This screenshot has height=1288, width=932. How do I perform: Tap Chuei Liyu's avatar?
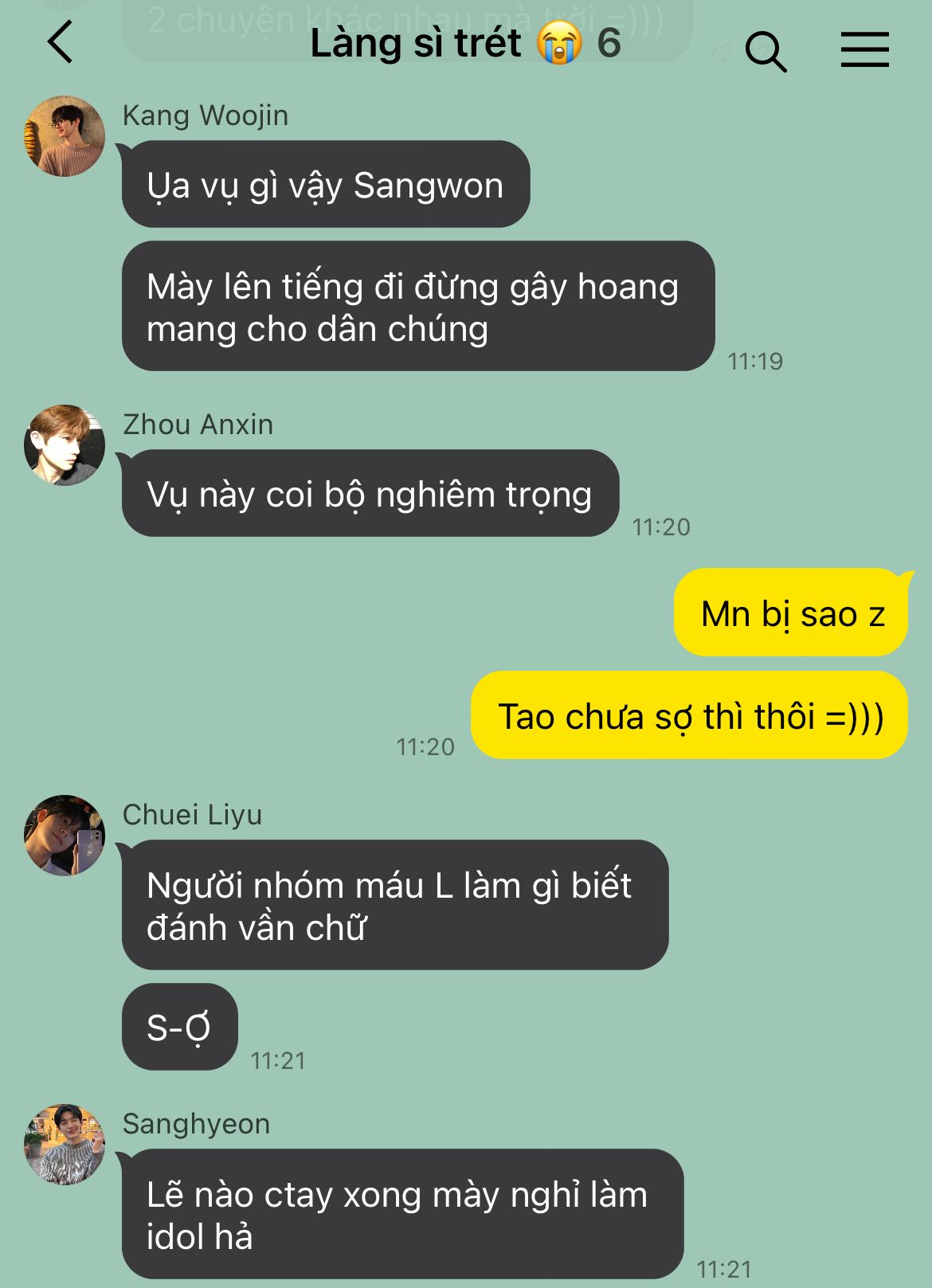(65, 836)
